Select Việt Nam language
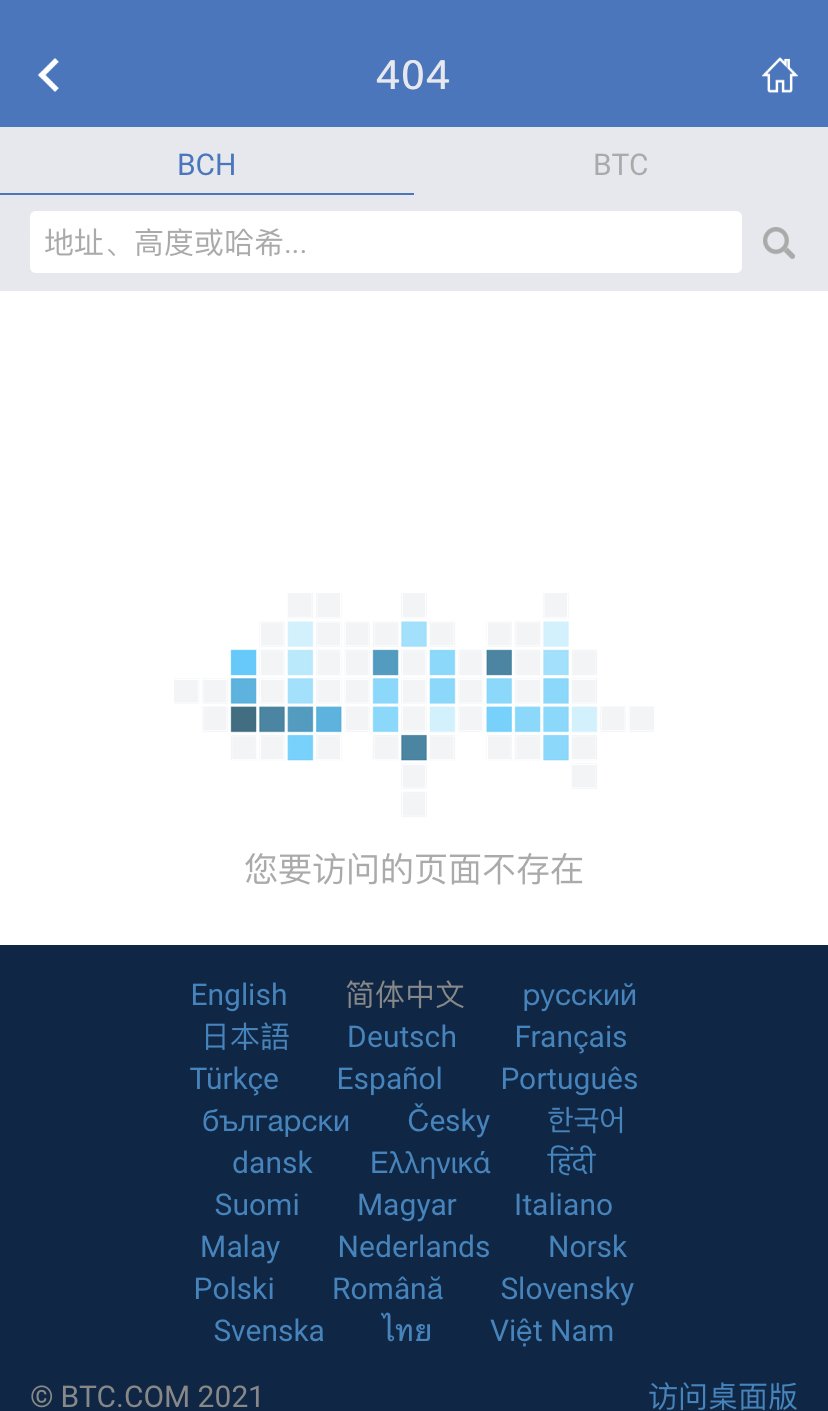The height and width of the screenshot is (1411, 828). pos(552,1331)
